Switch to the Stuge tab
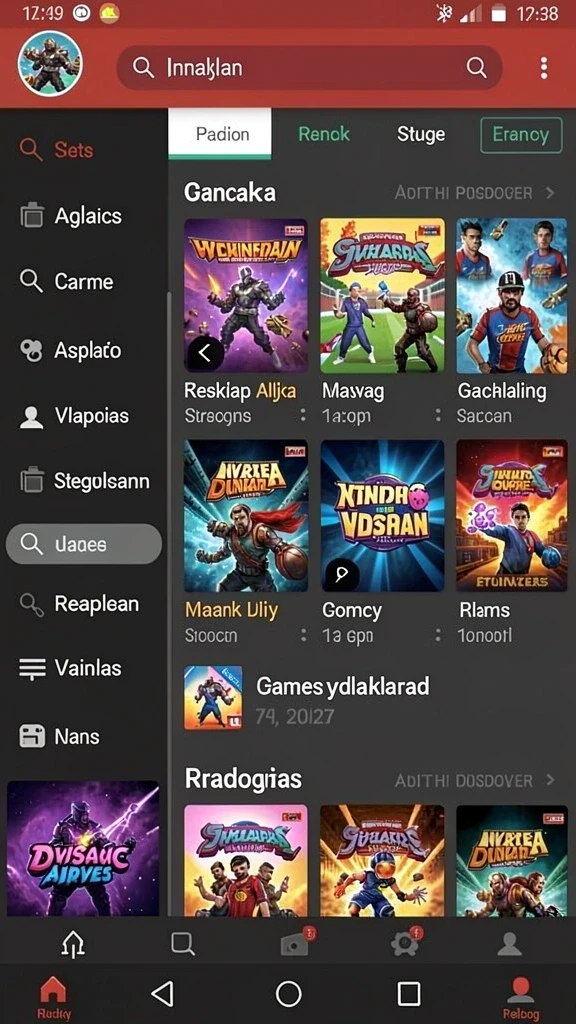 tap(421, 135)
